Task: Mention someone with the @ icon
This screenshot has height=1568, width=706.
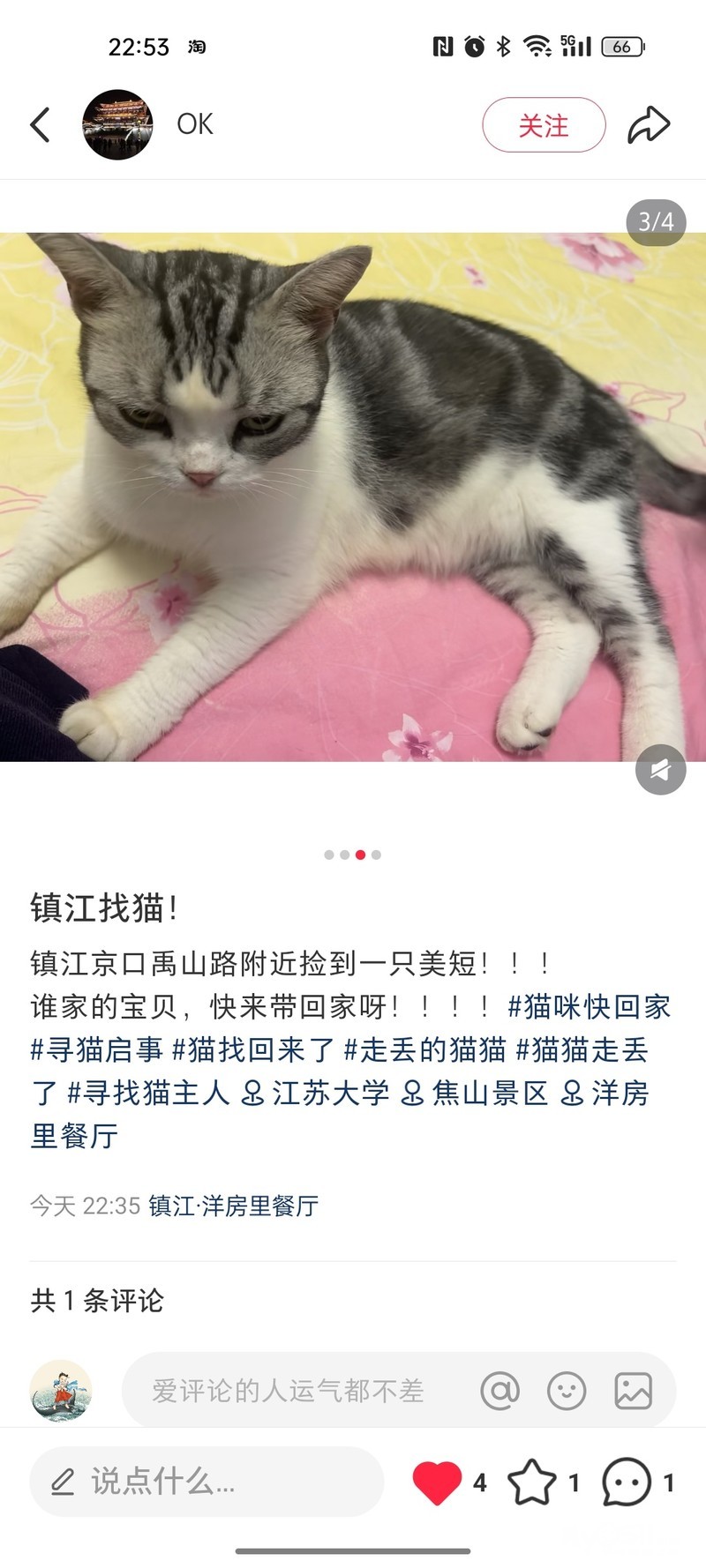Action: 499,1391
